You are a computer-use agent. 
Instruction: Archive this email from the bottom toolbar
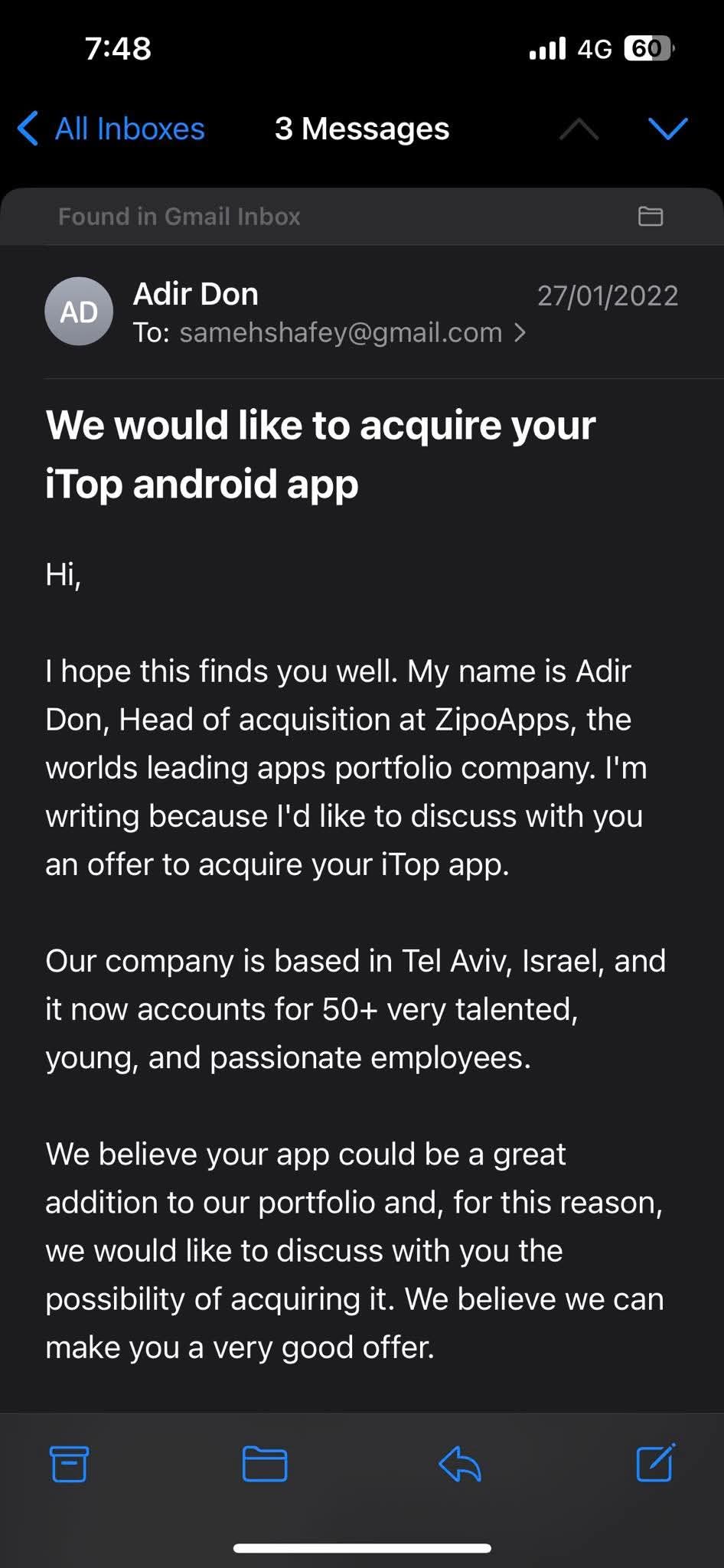click(69, 1463)
